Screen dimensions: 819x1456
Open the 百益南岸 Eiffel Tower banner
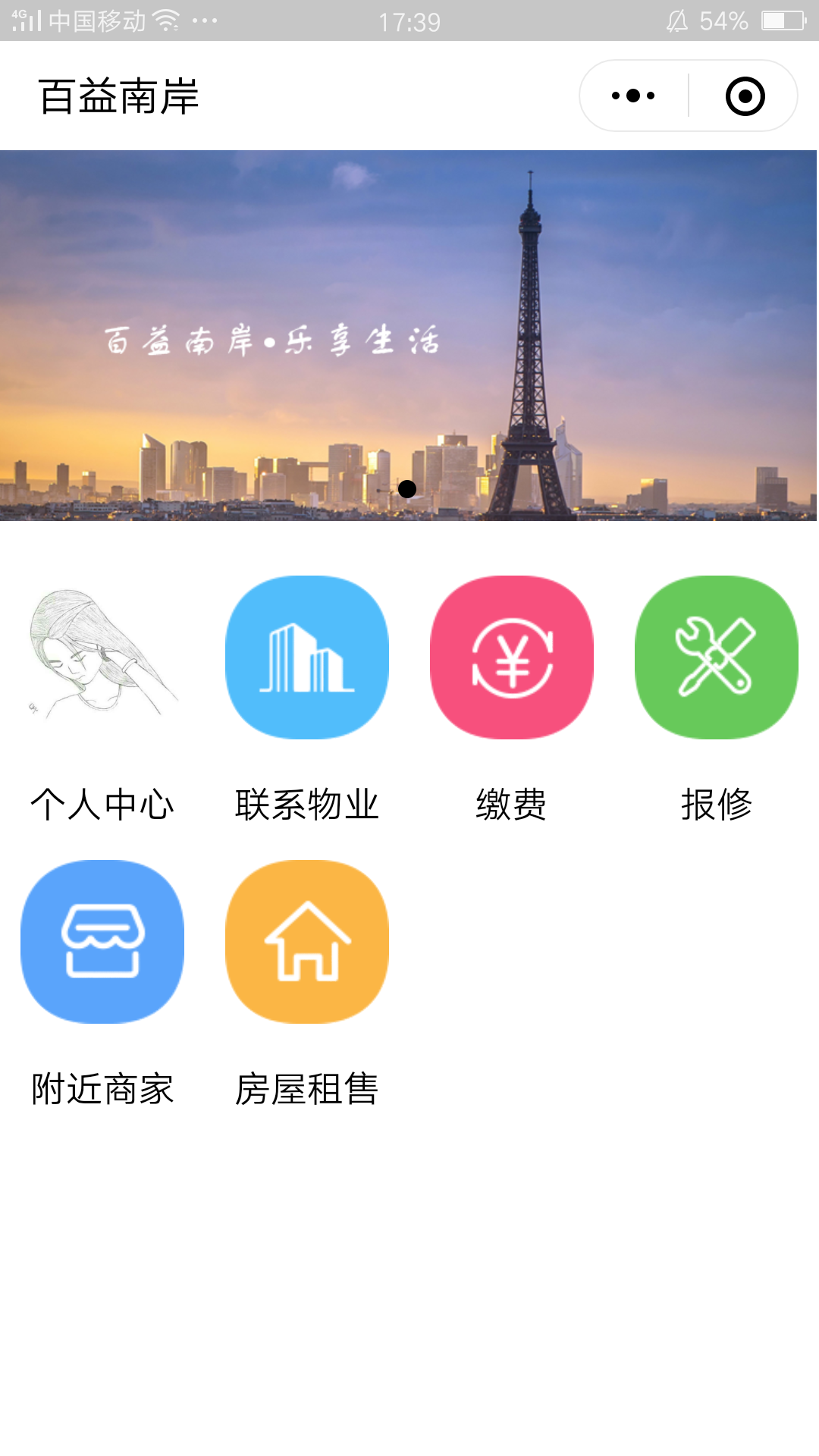click(x=408, y=335)
